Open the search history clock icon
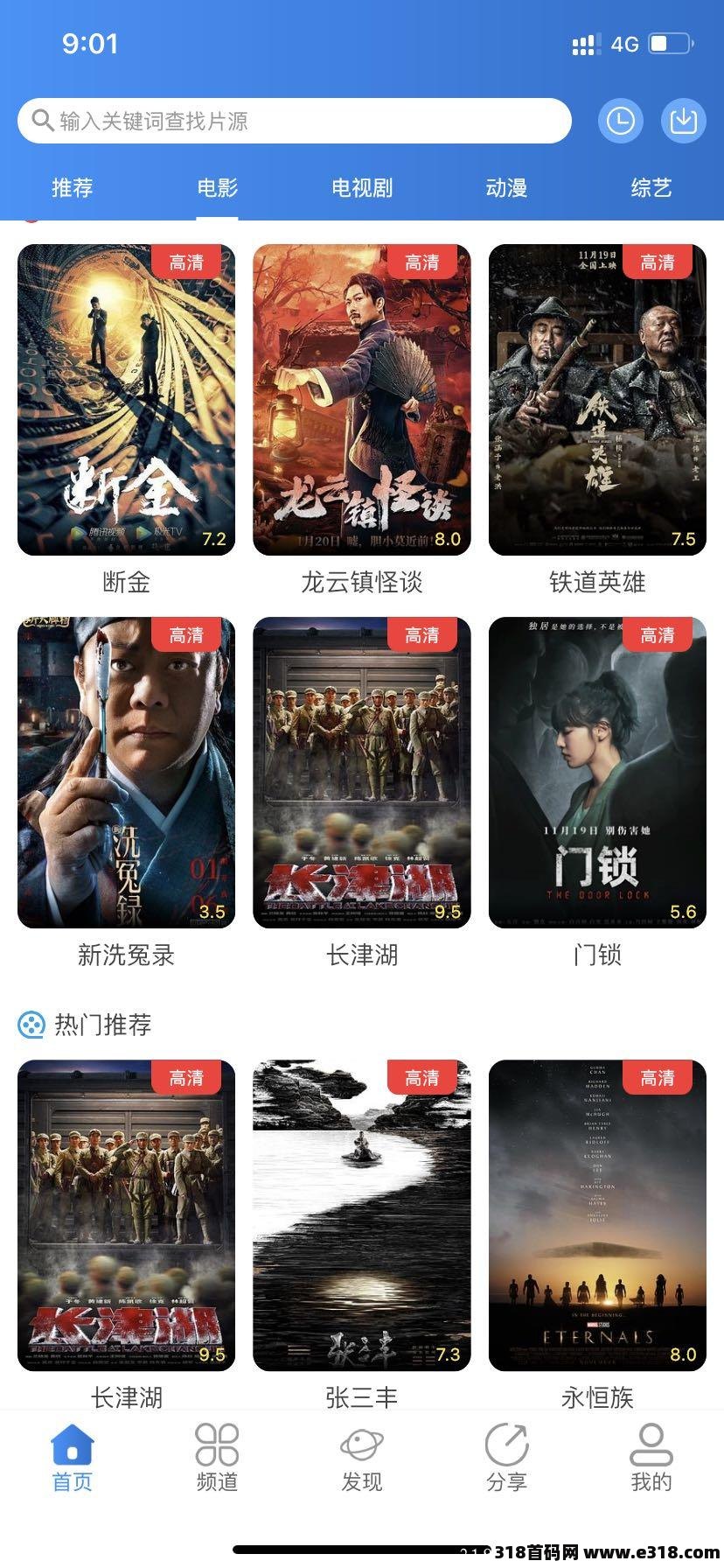The image size is (724, 1568). 621,121
